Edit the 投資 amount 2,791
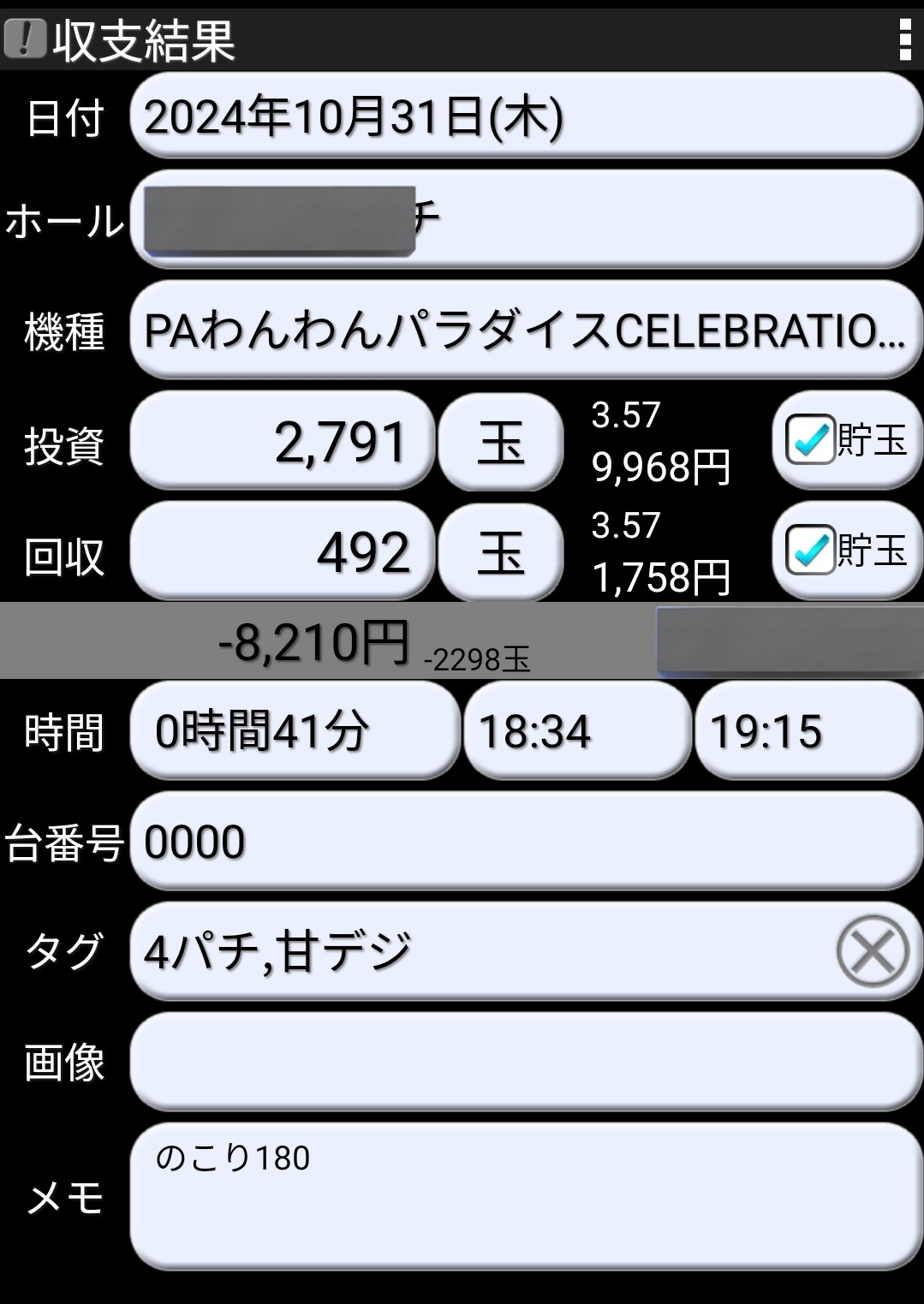 (x=282, y=443)
